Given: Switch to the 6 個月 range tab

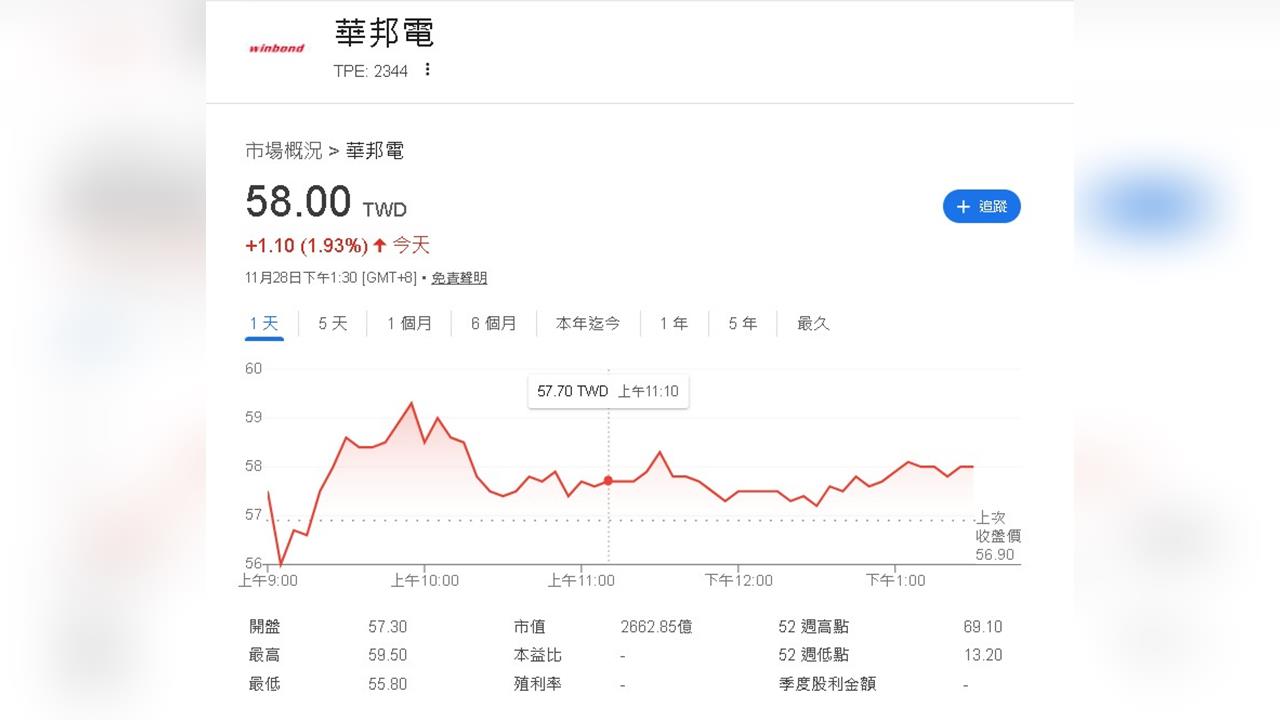Looking at the screenshot, I should click(494, 323).
